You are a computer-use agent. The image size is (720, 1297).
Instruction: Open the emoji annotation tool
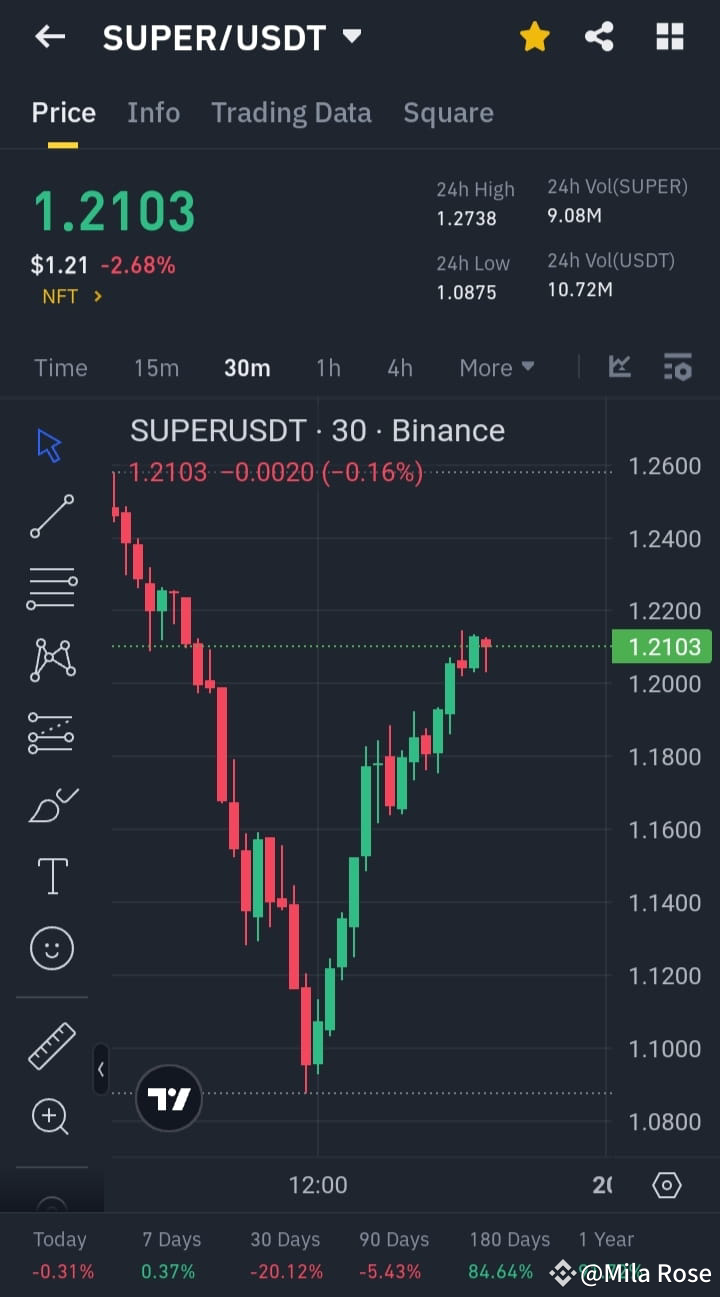tap(50, 948)
